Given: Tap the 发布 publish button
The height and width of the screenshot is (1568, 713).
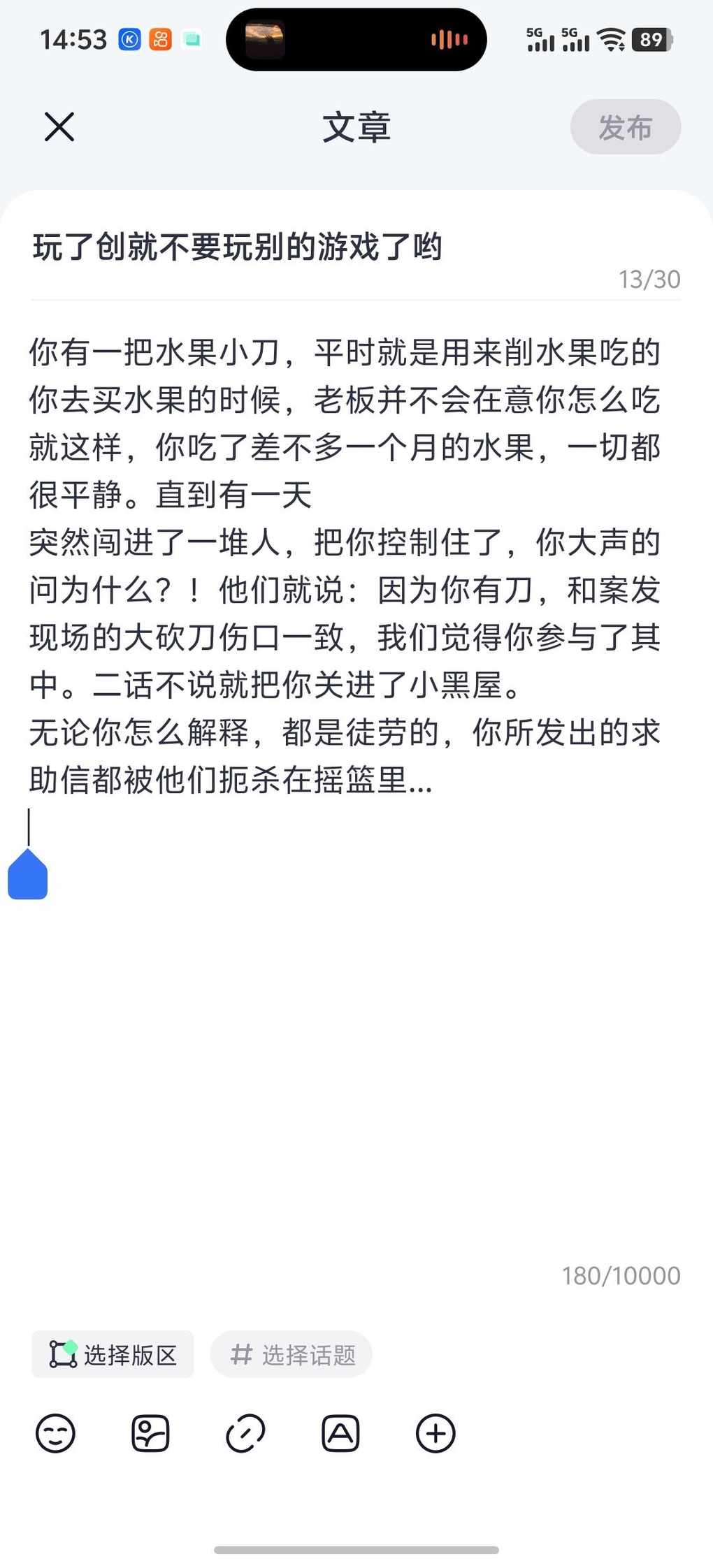Looking at the screenshot, I should point(625,127).
